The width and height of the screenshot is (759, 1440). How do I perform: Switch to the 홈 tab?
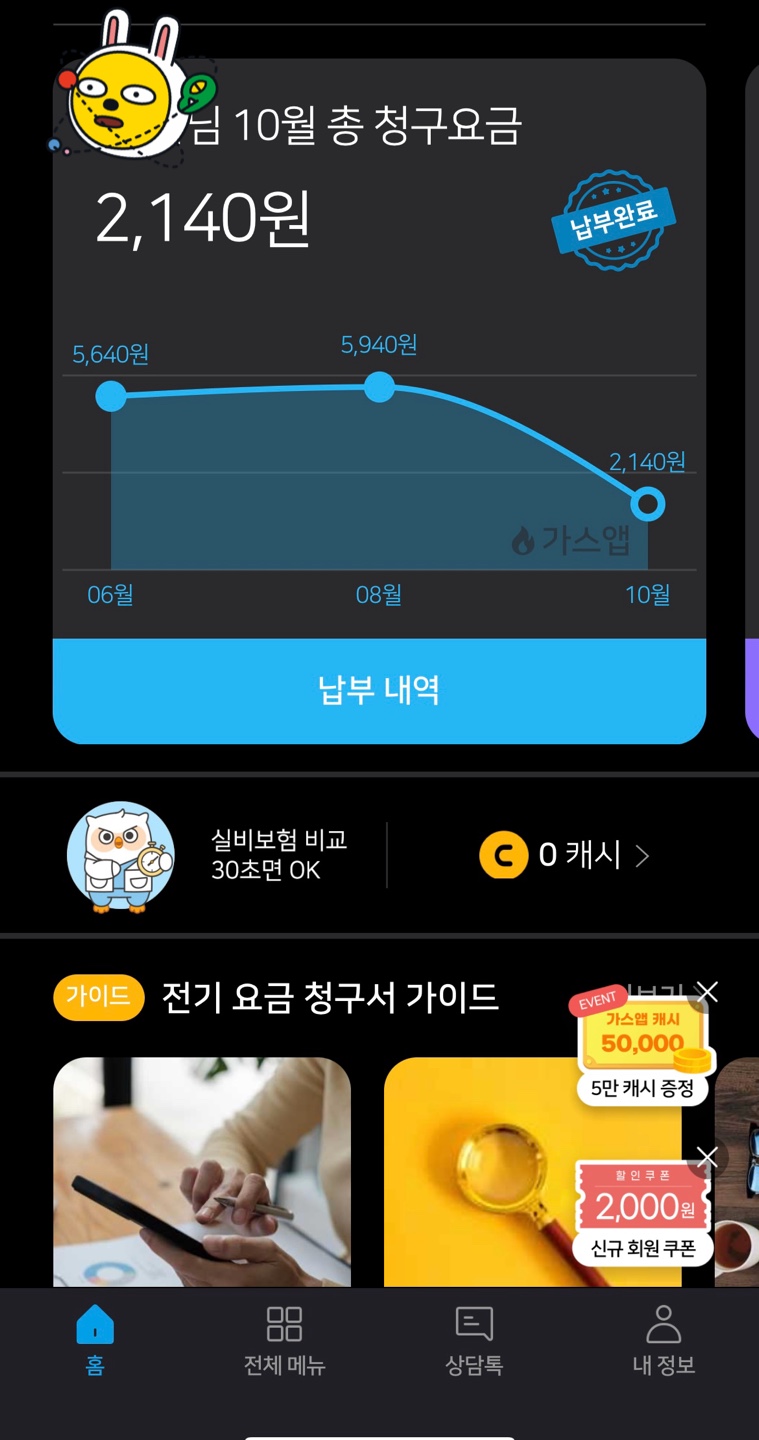95,1340
